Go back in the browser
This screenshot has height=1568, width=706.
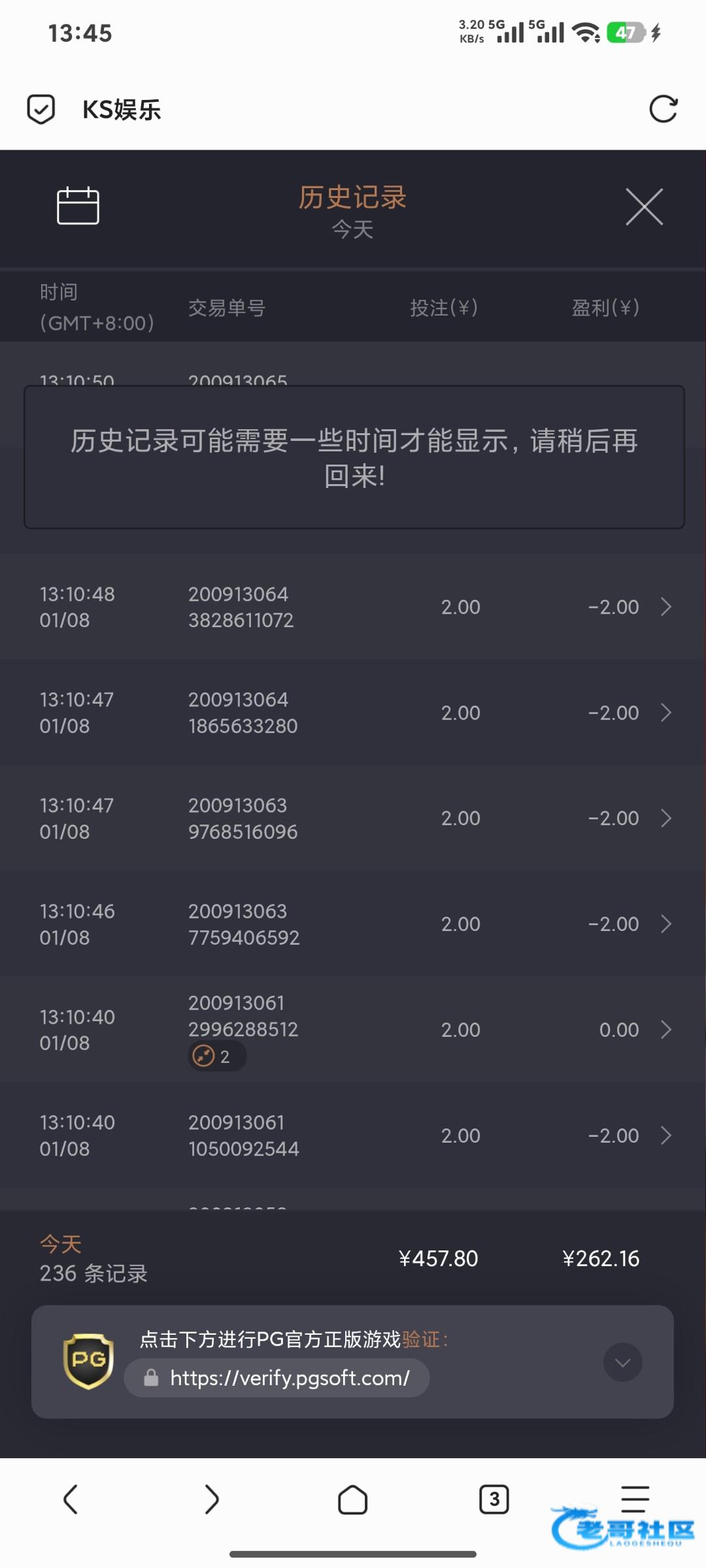coord(71,1499)
